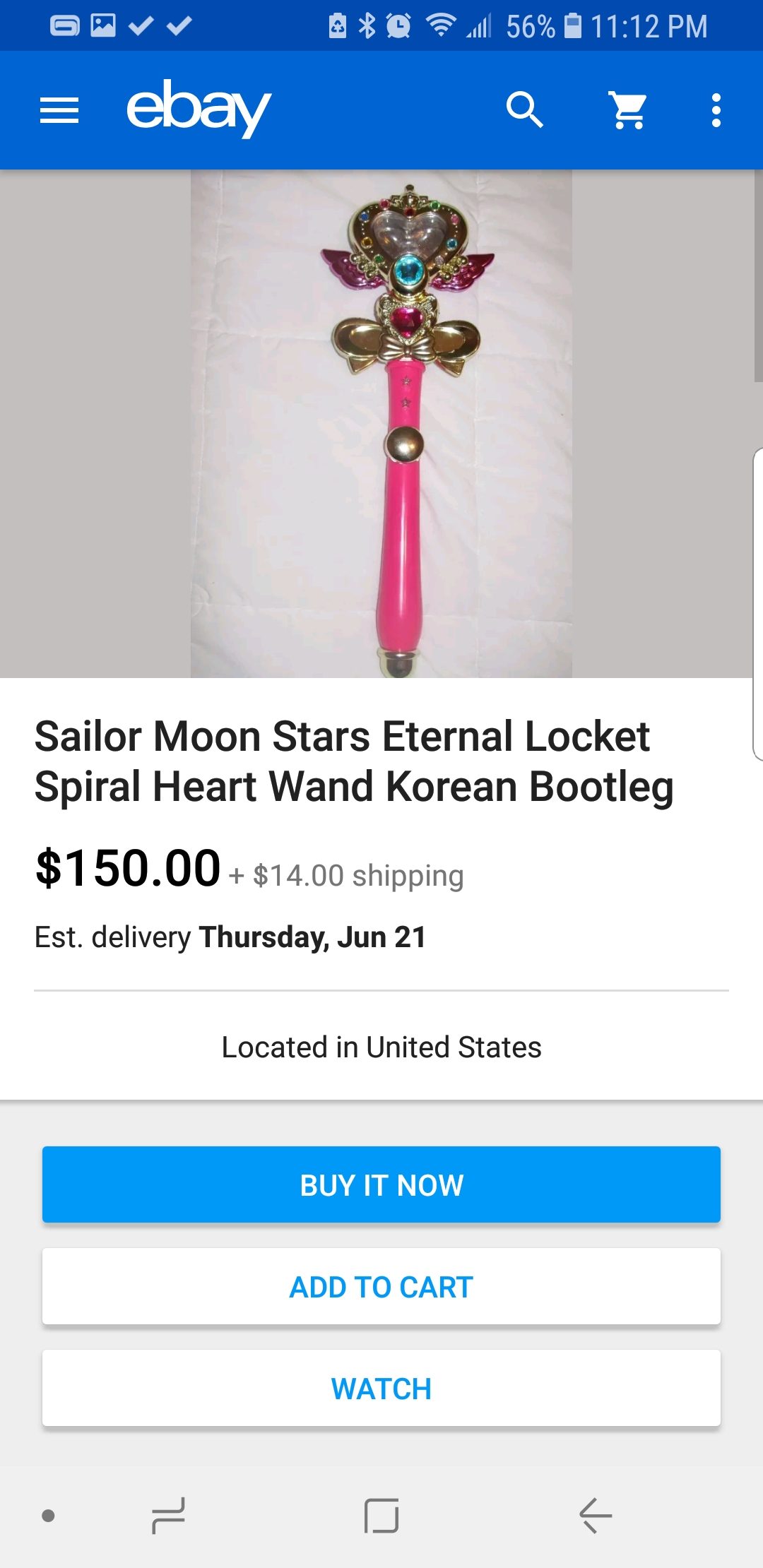The height and width of the screenshot is (1568, 763).
Task: Add the wand to cart
Action: 381,1286
